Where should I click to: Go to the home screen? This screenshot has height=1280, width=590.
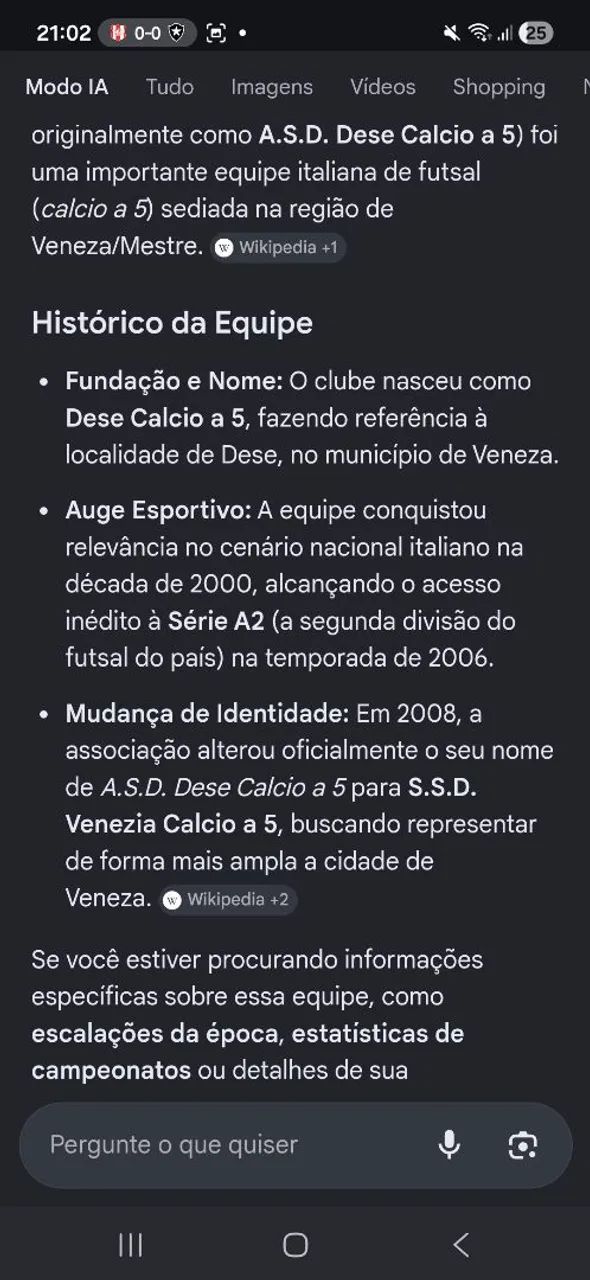click(295, 1244)
